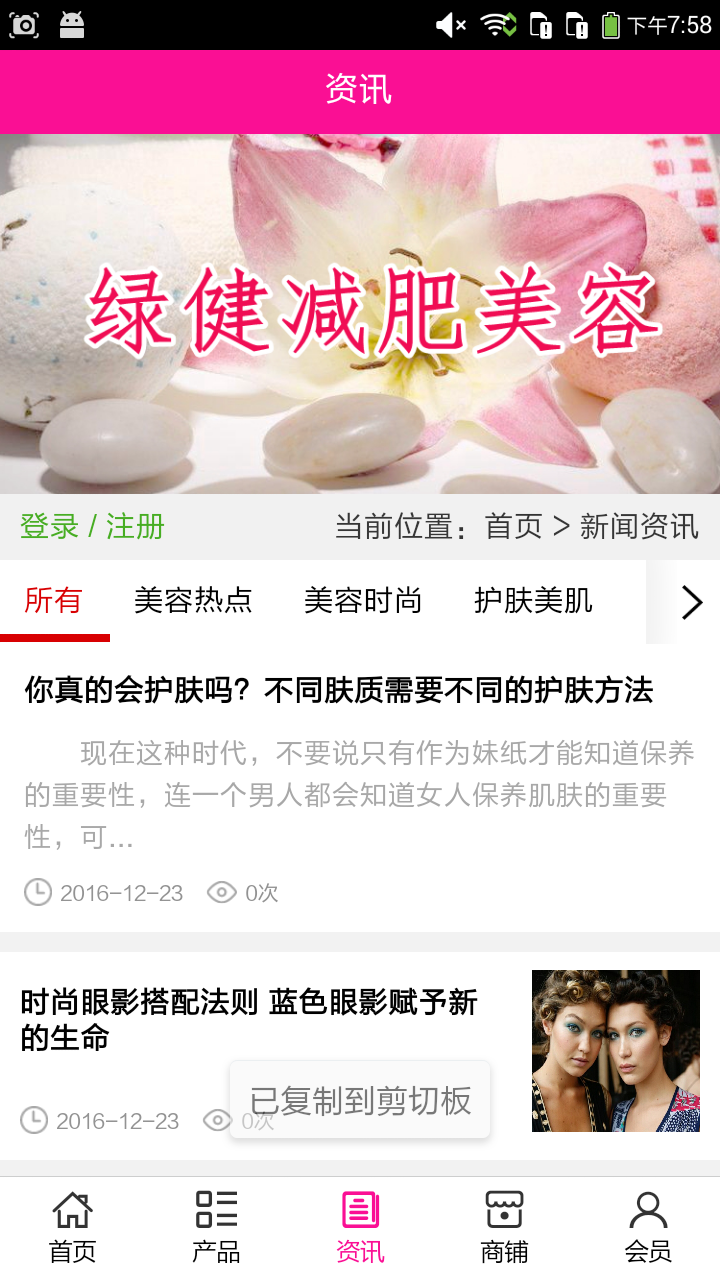Open the 新闻资讯 breadcrumb link
Viewport: 720px width, 1280px height.
[641, 527]
